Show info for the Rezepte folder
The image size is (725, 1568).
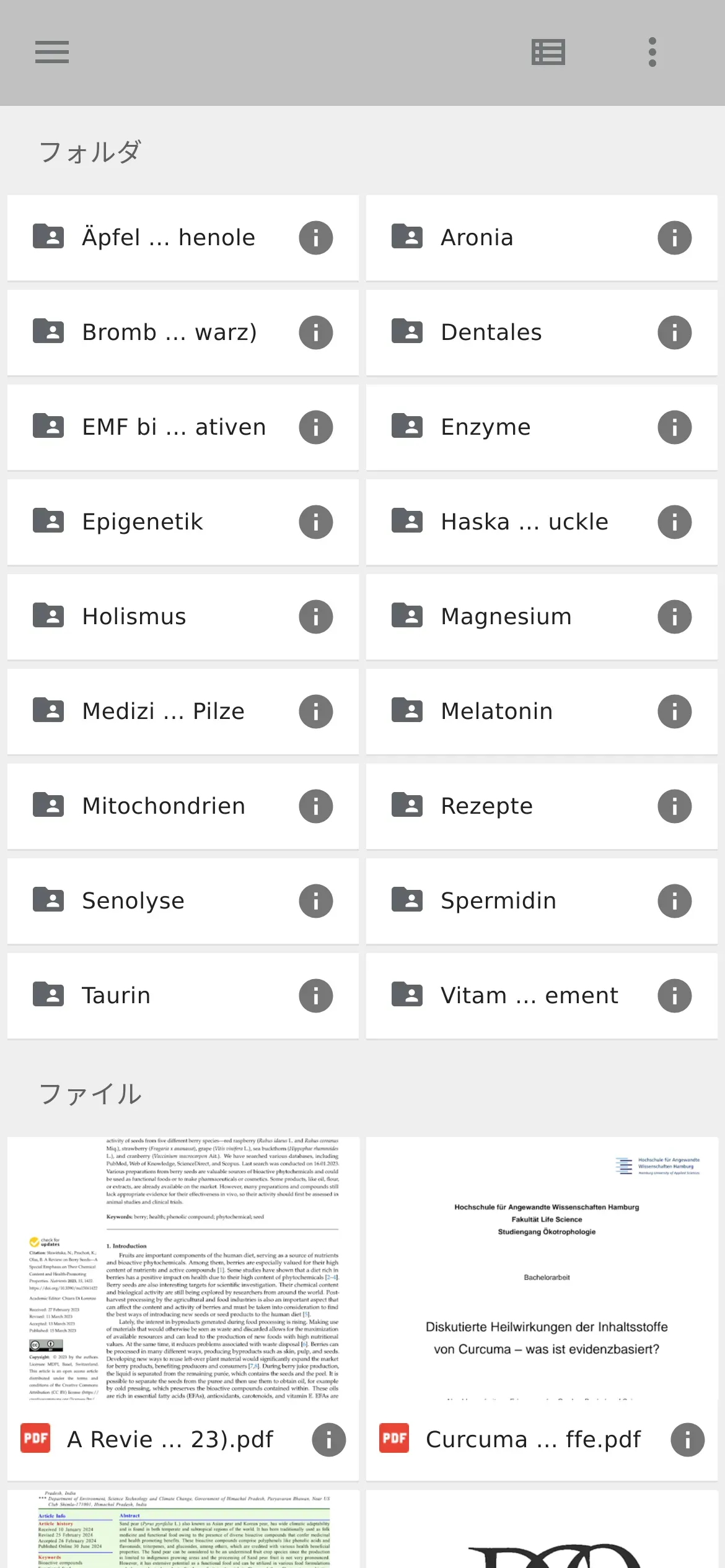point(674,806)
